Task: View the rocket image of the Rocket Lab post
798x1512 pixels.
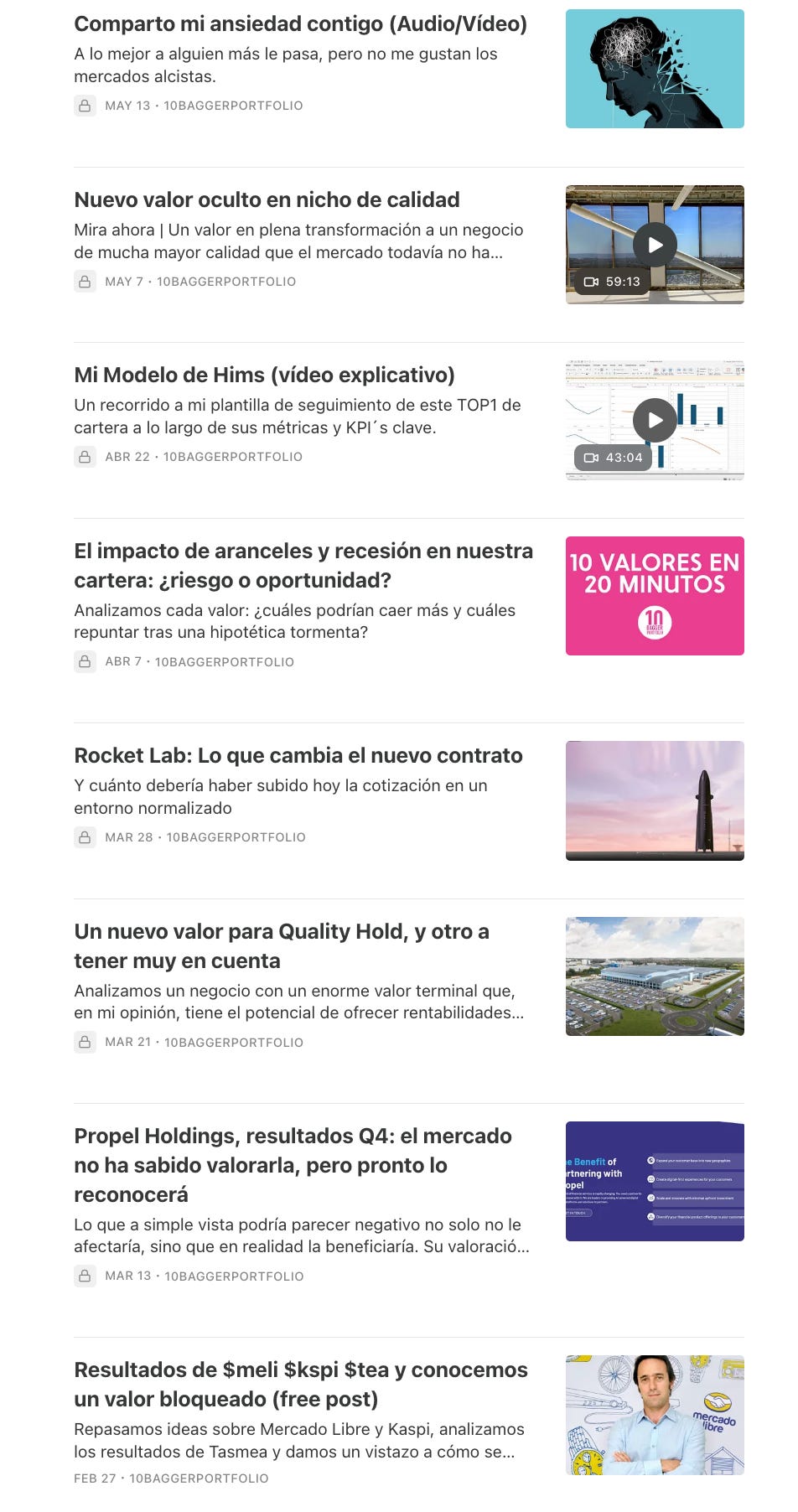Action: 655,800
